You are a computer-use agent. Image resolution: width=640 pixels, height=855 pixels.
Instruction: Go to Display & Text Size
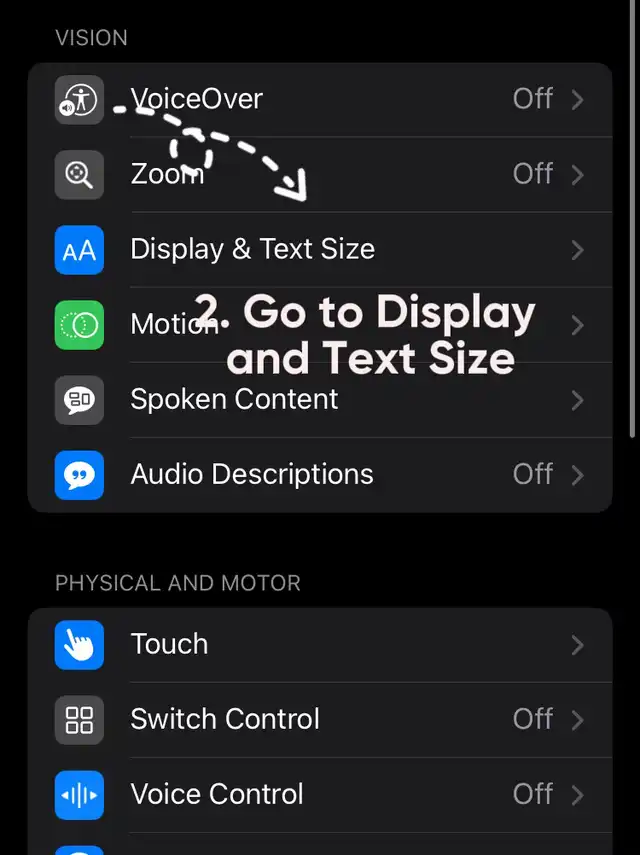point(320,249)
